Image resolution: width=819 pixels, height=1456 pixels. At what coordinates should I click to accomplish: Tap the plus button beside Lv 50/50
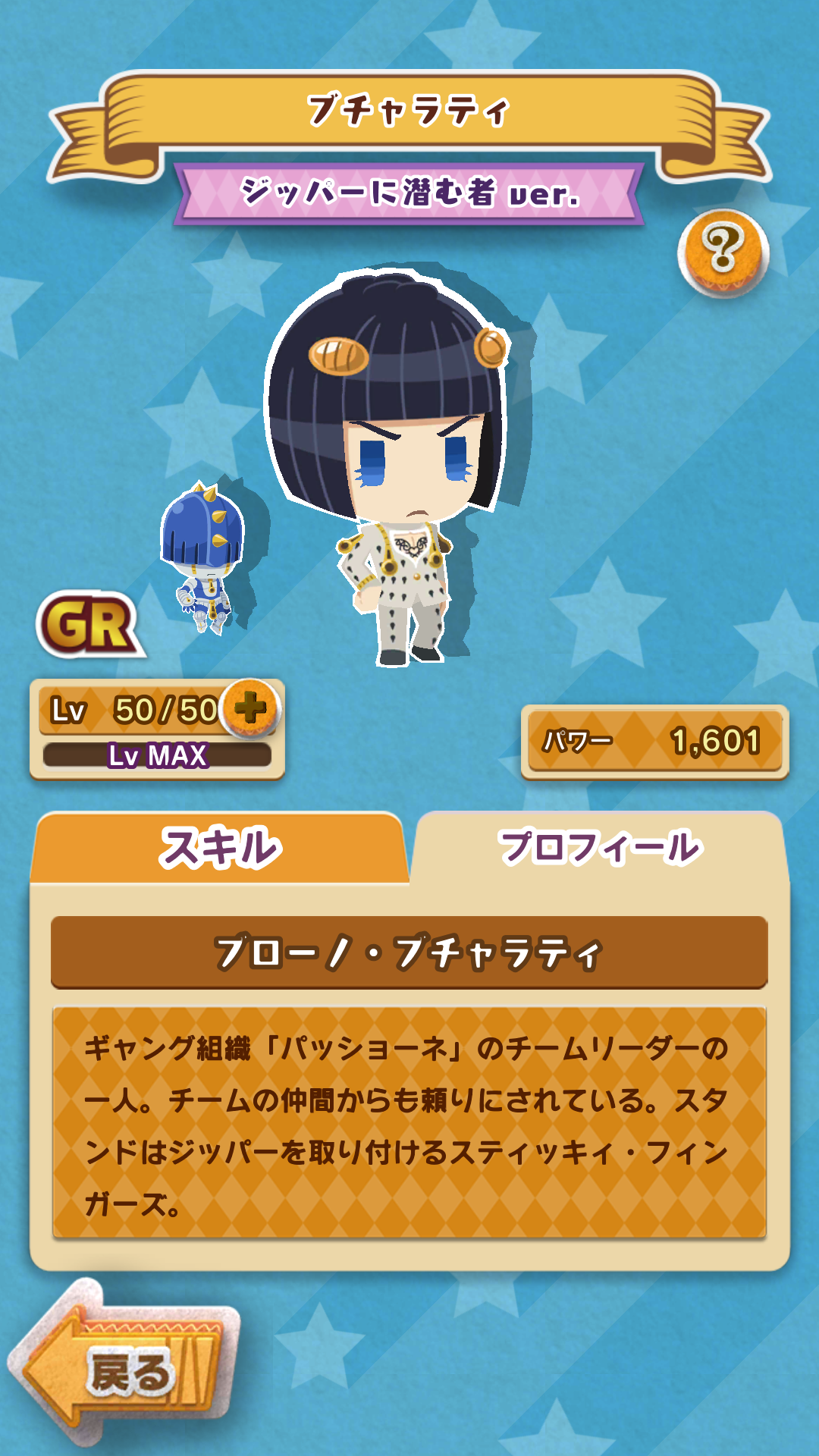click(x=251, y=708)
